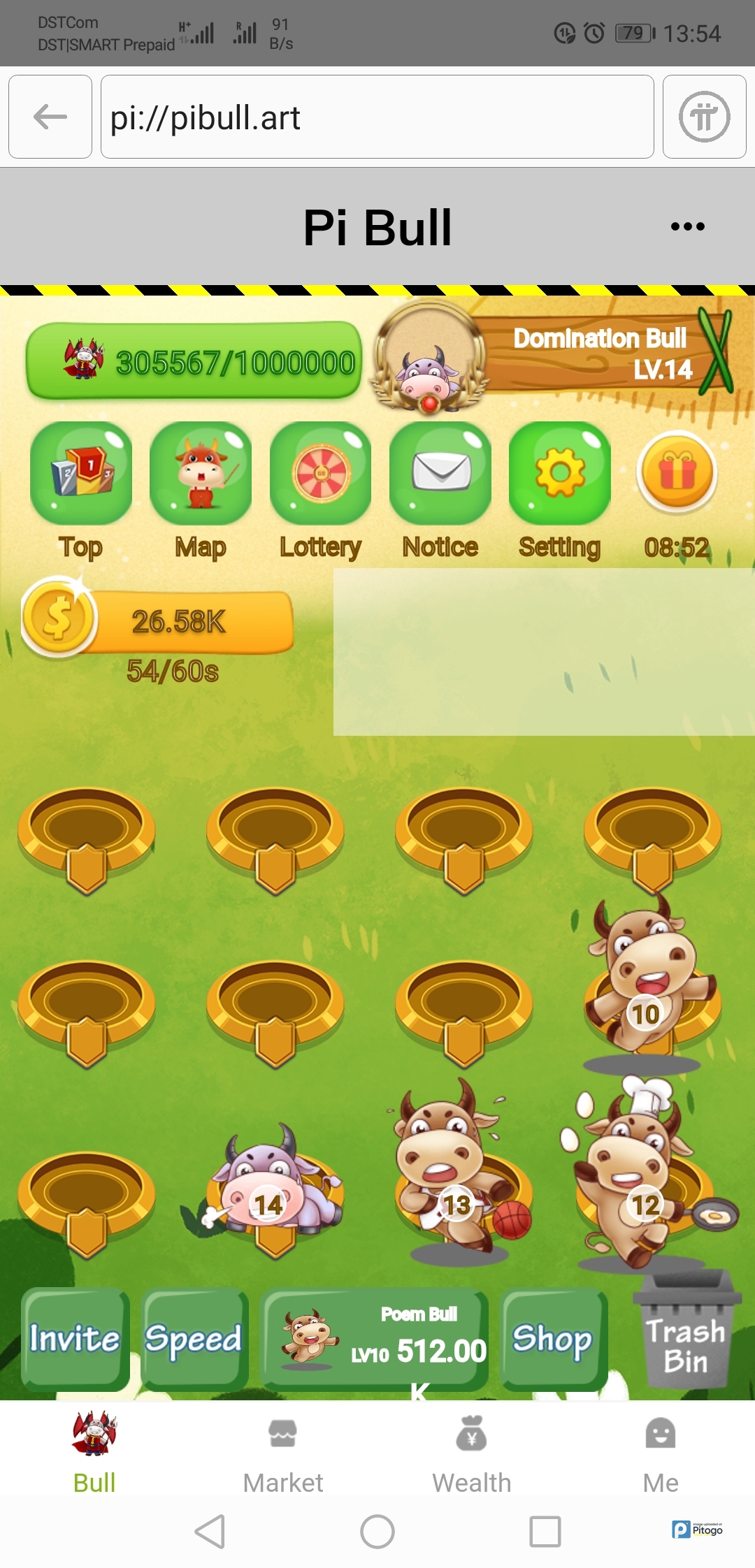This screenshot has width=755, height=1568.
Task: Open the Top rankings
Action: [81, 474]
